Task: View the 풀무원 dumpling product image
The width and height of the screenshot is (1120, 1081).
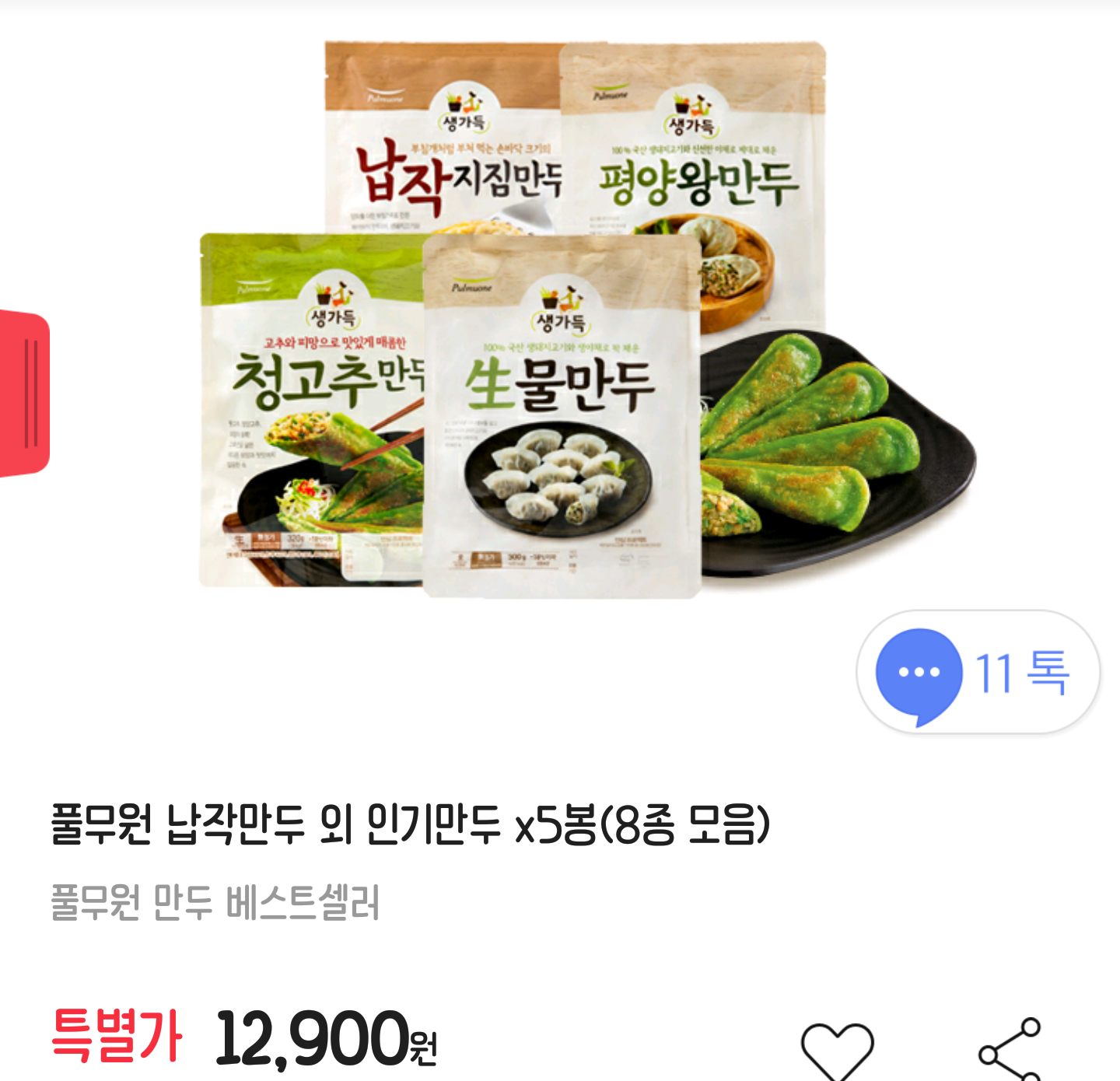Action: [x=560, y=319]
